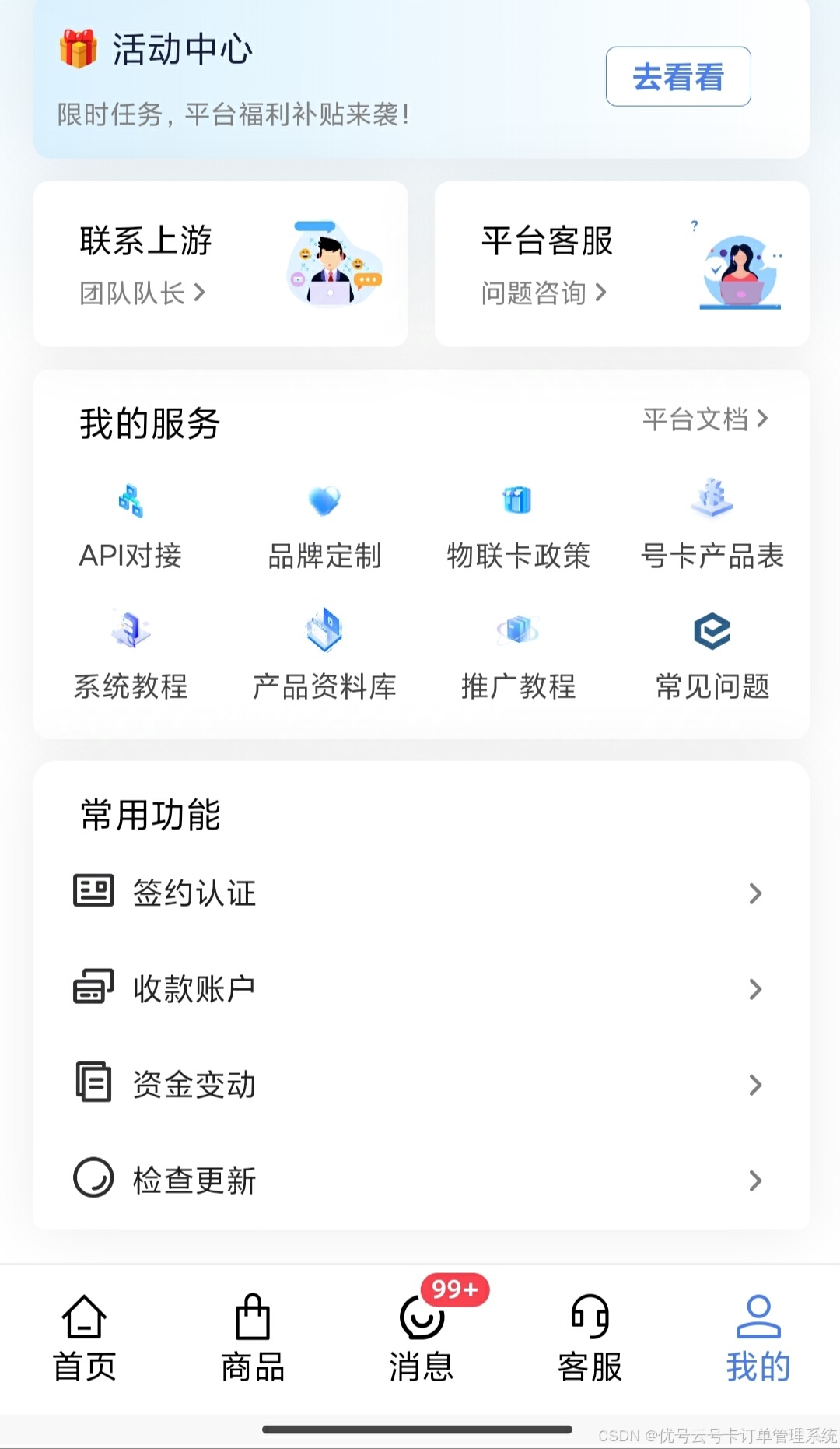Screen dimensions: 840x1449
Task: Open 物联卡政策
Action: tap(518, 526)
